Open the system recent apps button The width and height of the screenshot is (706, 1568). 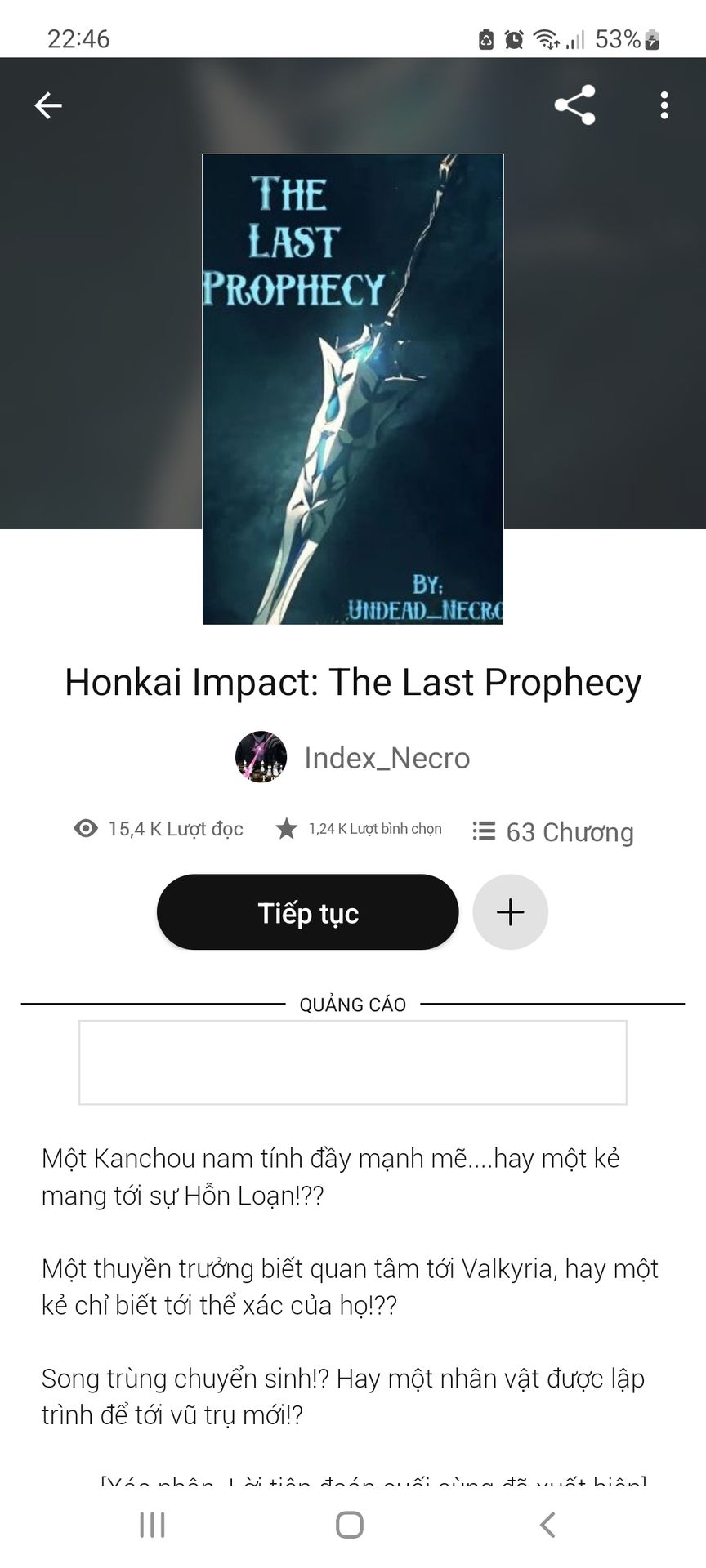pos(153,1524)
